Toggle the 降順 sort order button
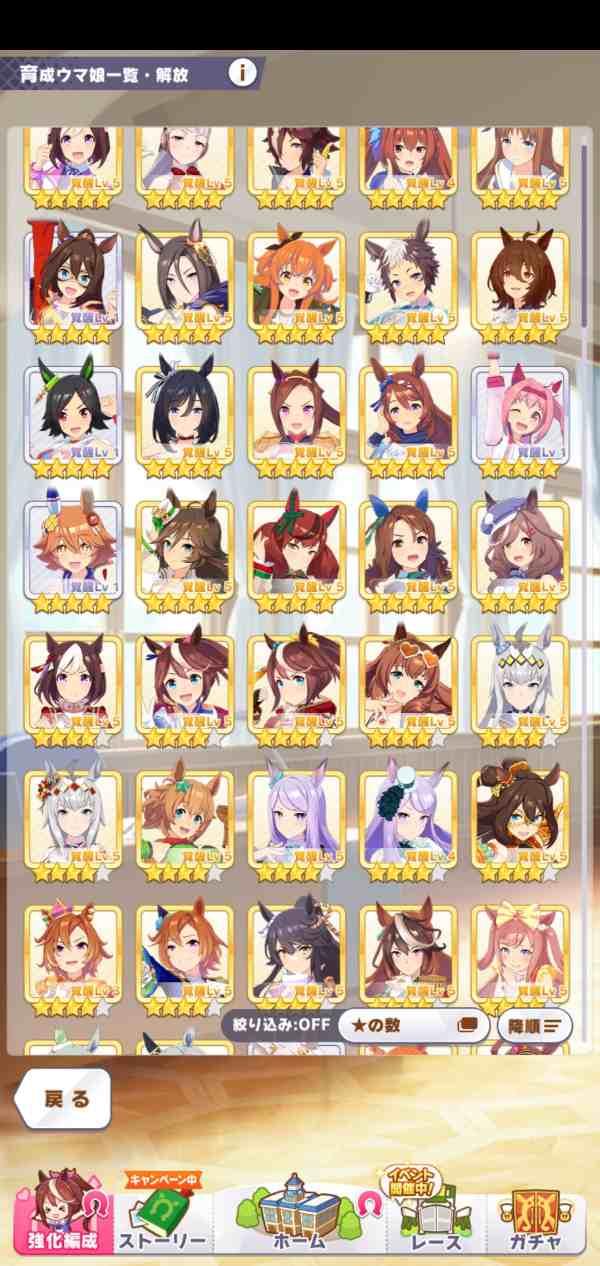 [x=534, y=1025]
